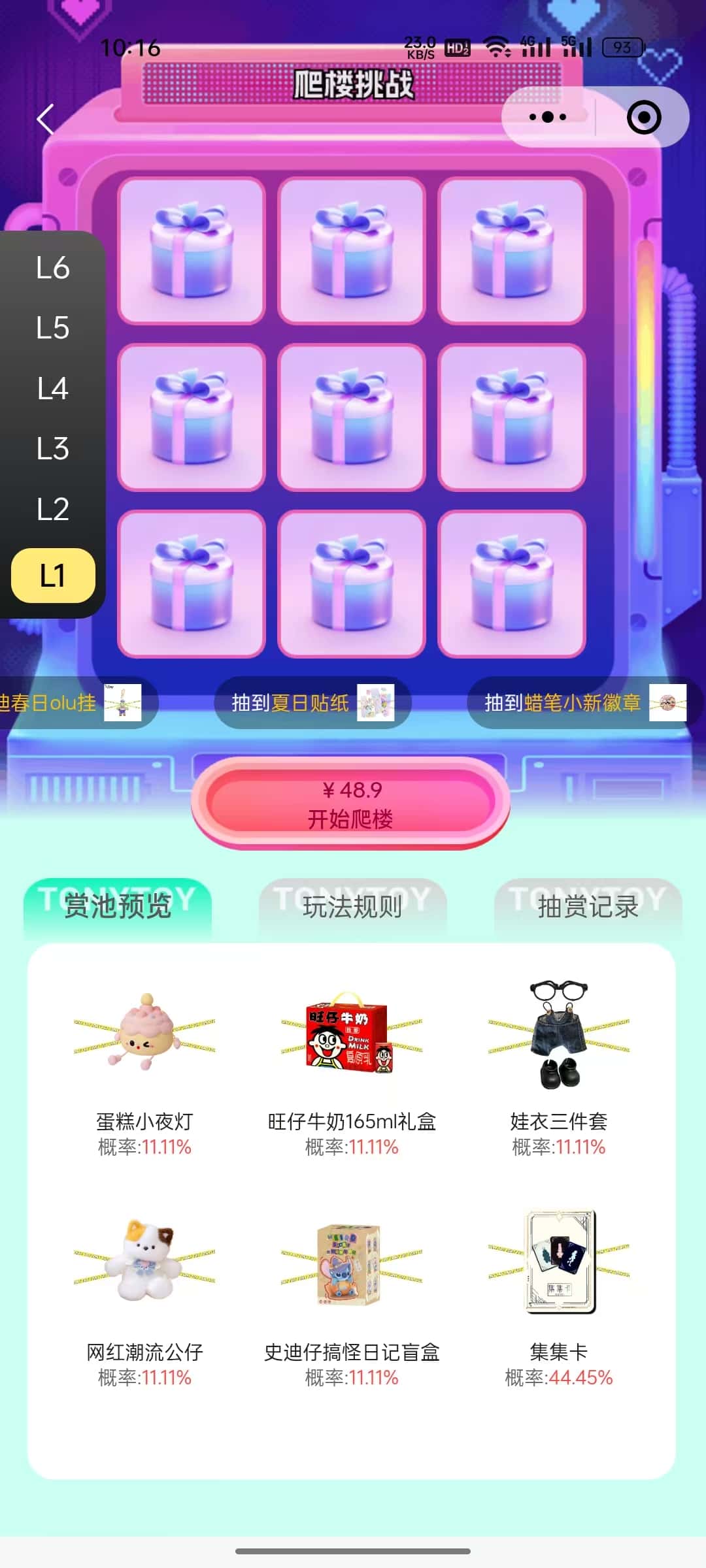Switch to level L3
The image size is (706, 1568).
pyautogui.click(x=53, y=449)
